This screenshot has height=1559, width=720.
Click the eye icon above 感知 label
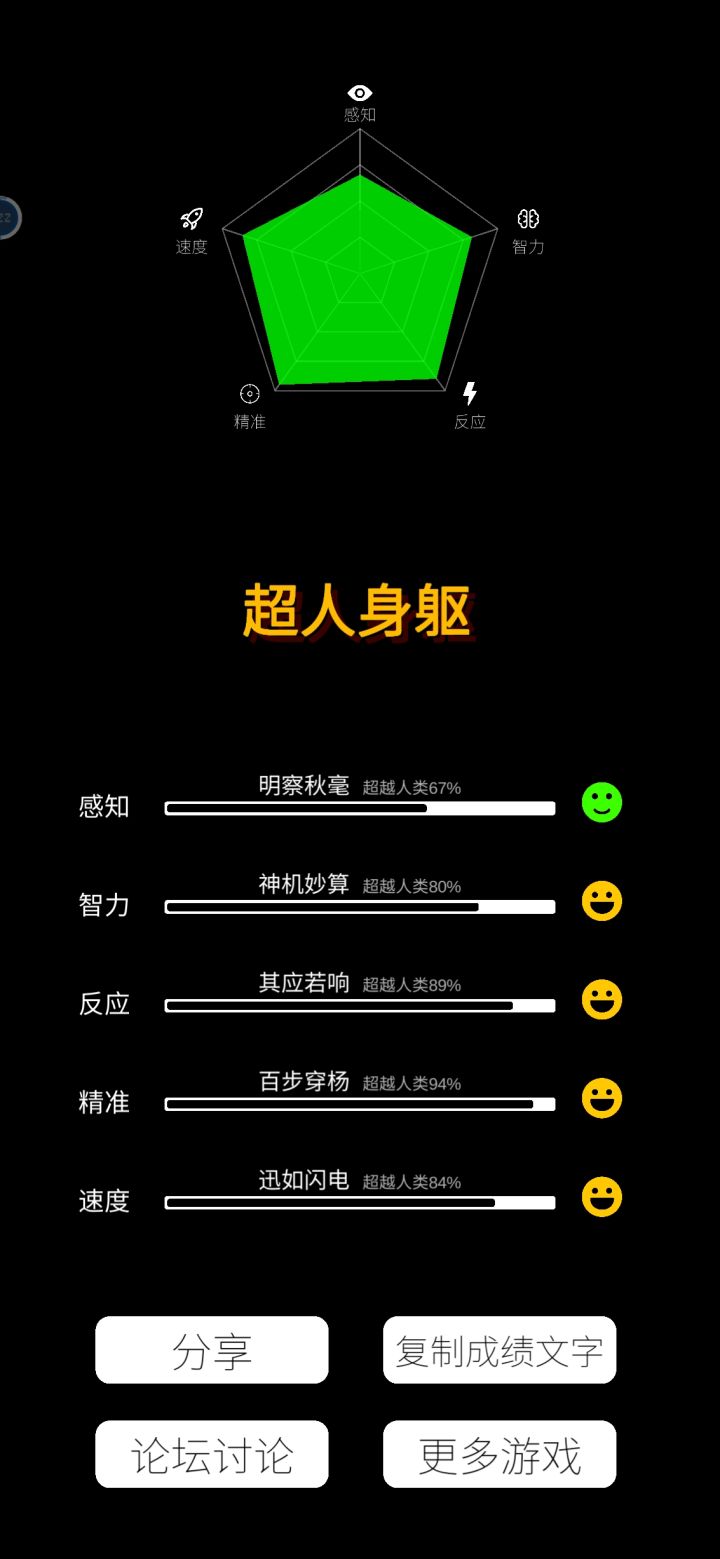359,92
